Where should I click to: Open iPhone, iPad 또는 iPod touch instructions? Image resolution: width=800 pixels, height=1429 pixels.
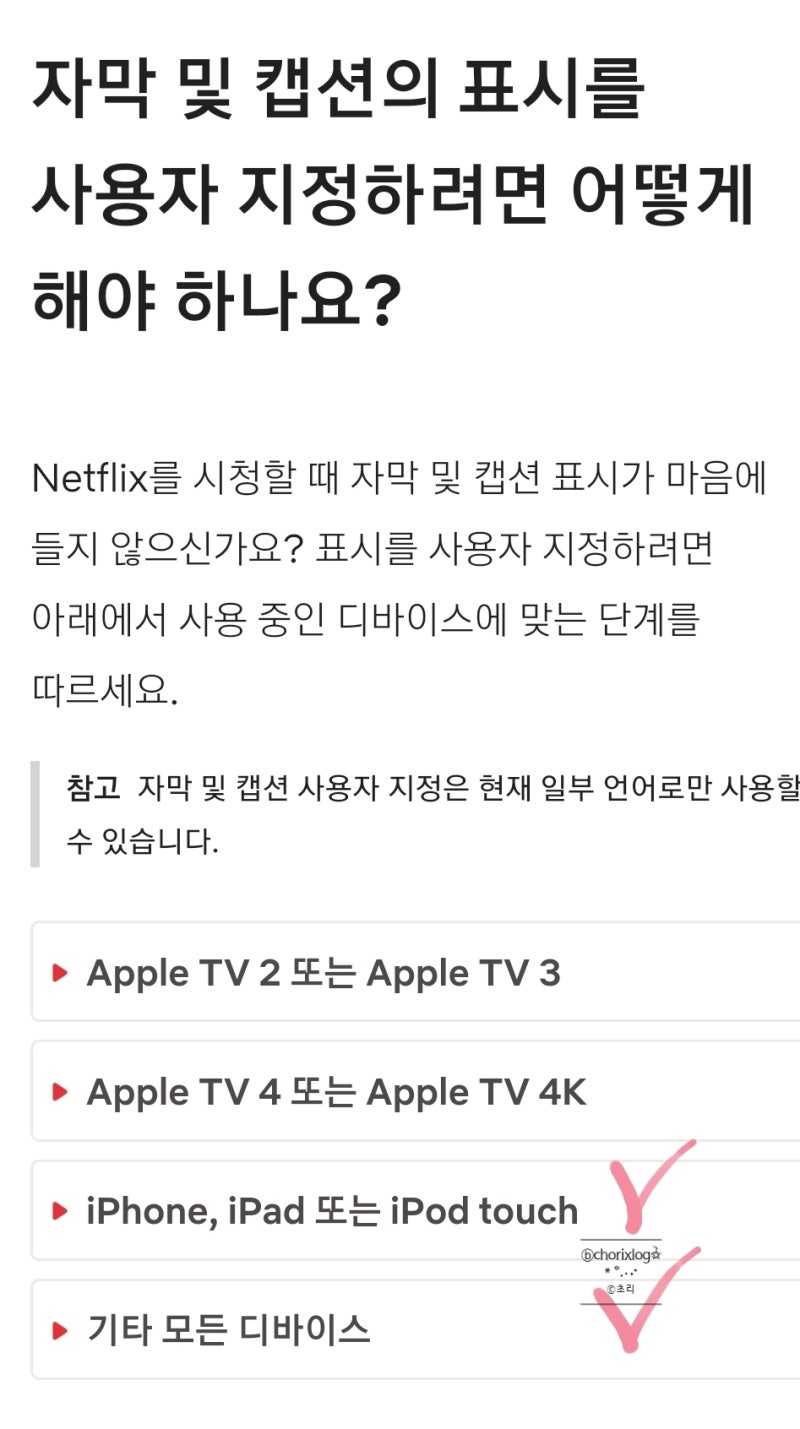pos(416,1210)
